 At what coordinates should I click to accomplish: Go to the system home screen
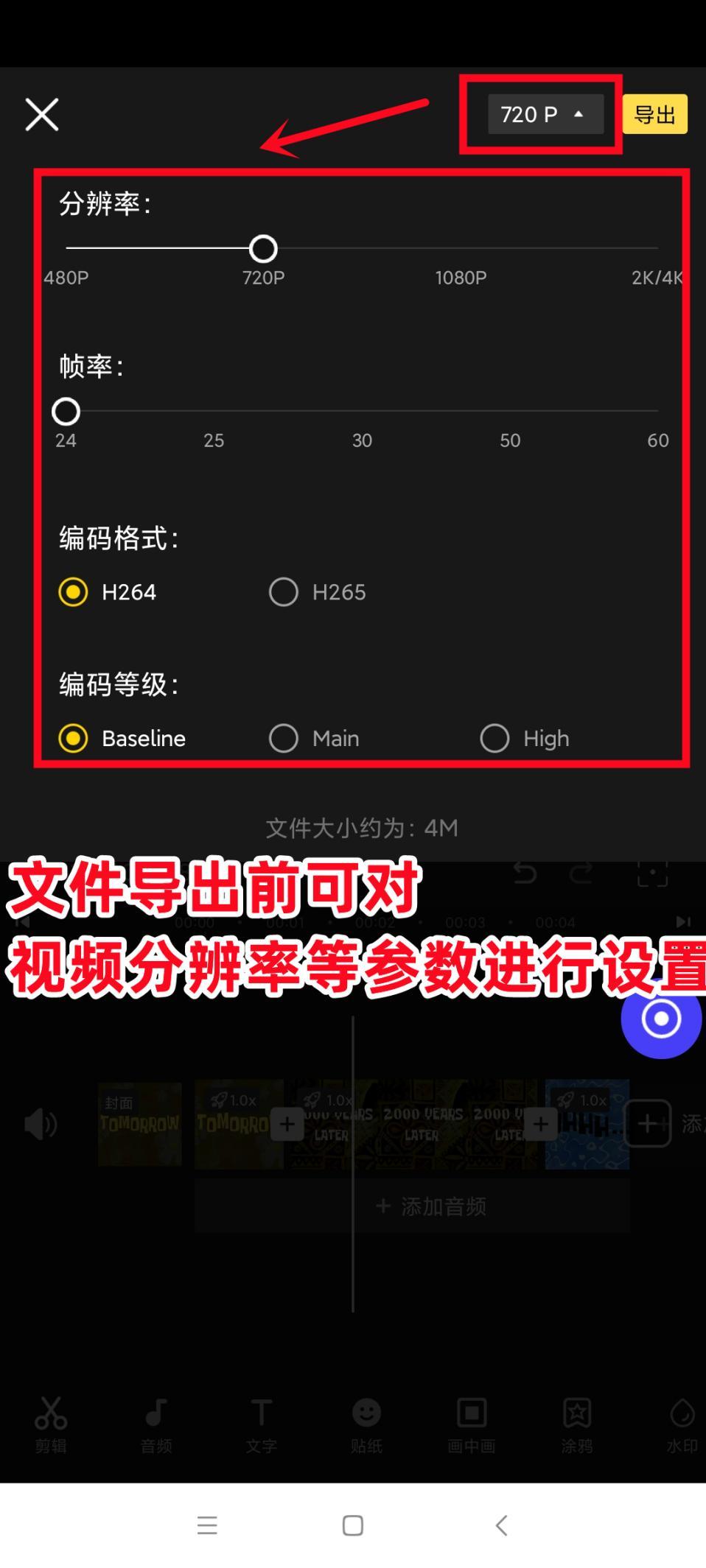point(353,1525)
